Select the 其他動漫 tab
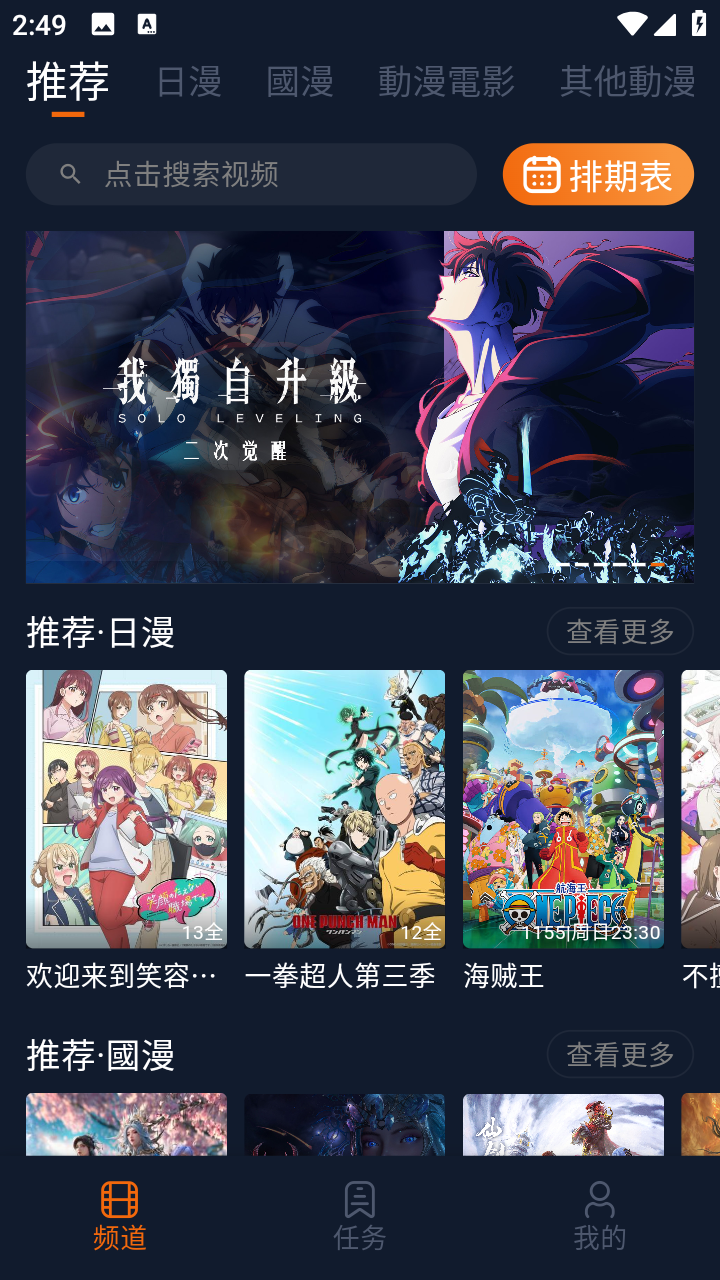The width and height of the screenshot is (720, 1280). point(627,81)
